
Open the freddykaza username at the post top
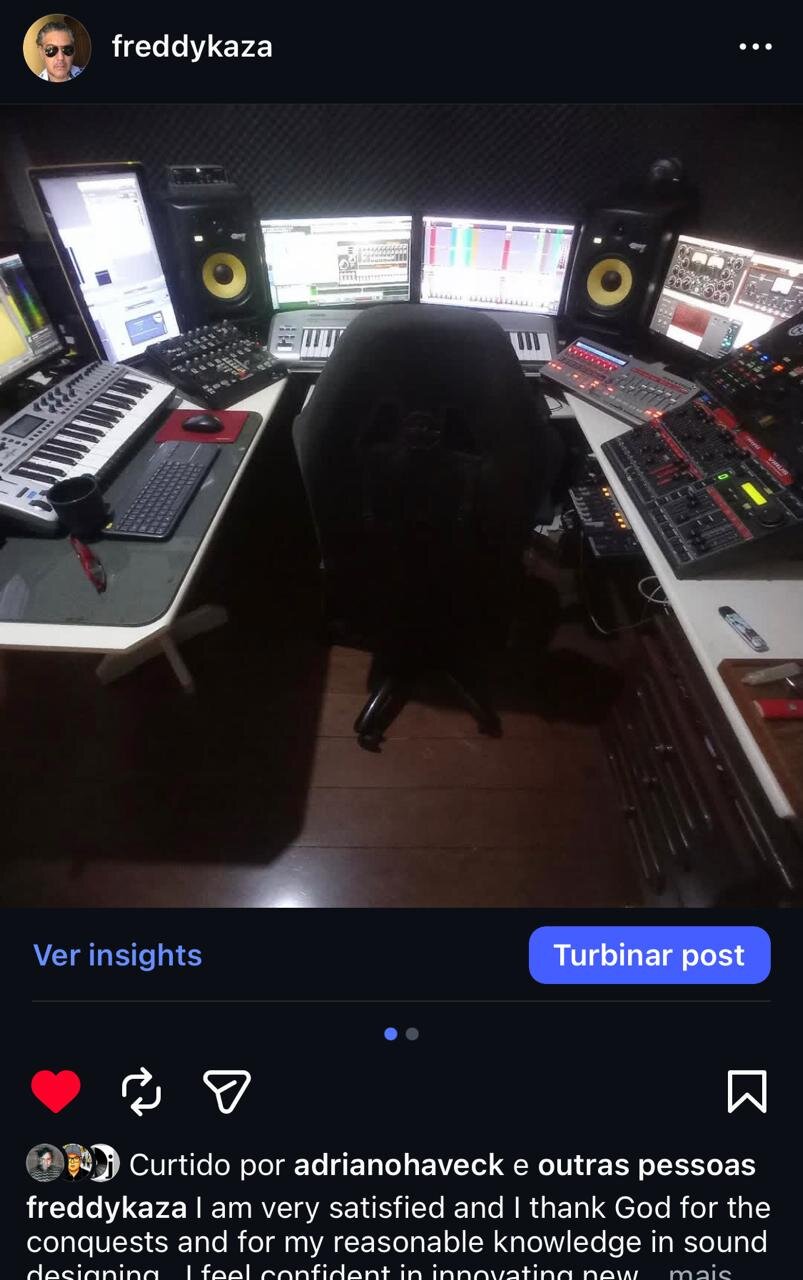coord(192,47)
